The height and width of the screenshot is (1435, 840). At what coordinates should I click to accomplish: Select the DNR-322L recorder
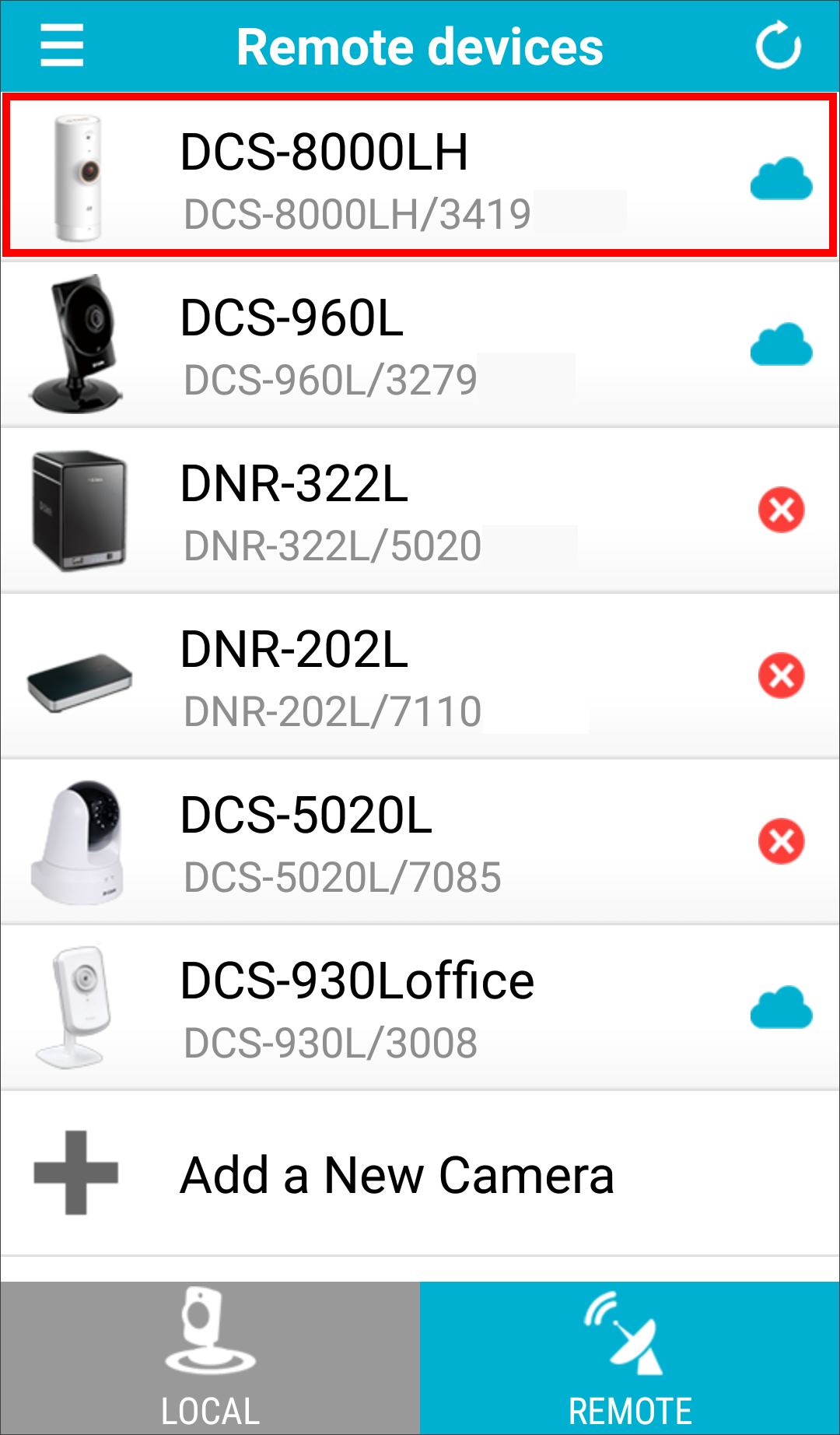tap(350, 510)
